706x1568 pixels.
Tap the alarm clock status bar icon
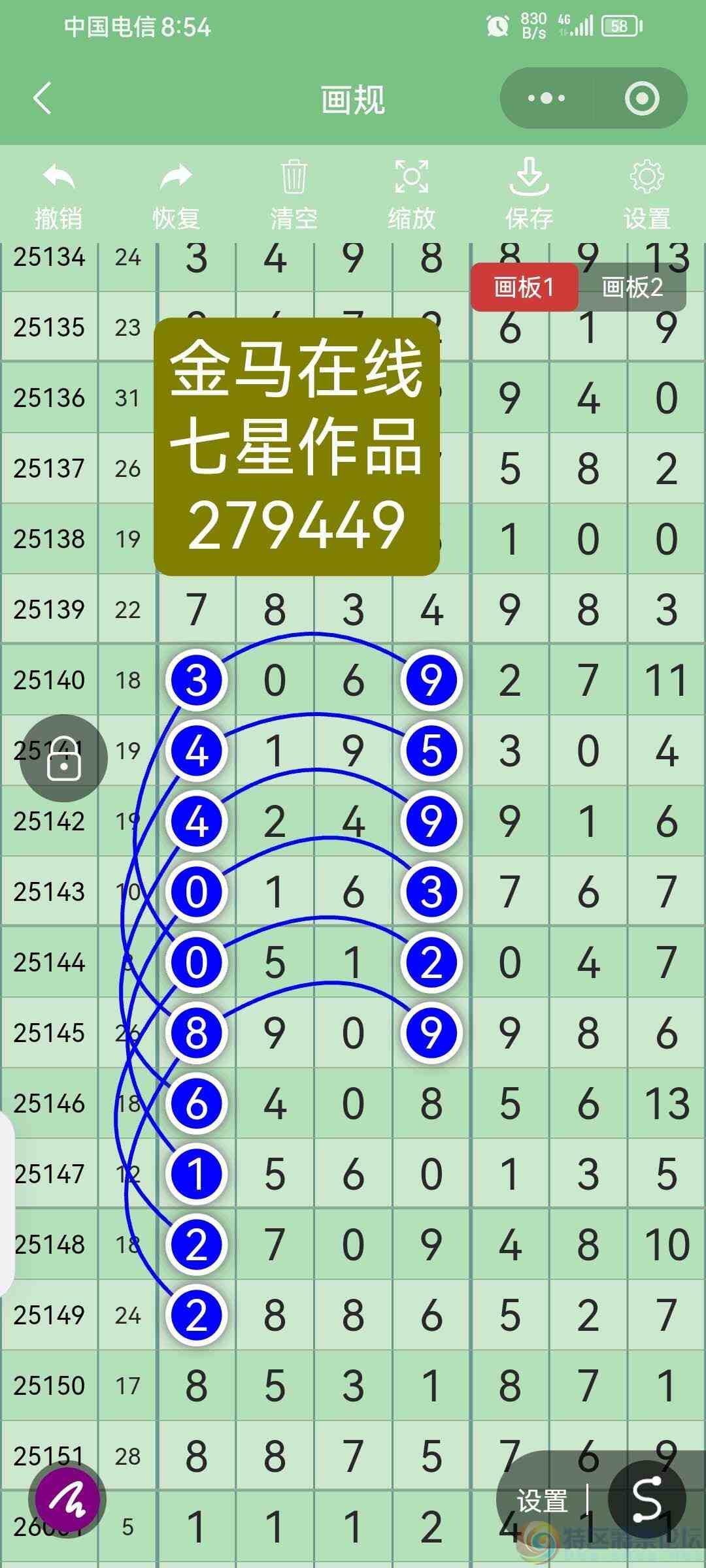(497, 26)
